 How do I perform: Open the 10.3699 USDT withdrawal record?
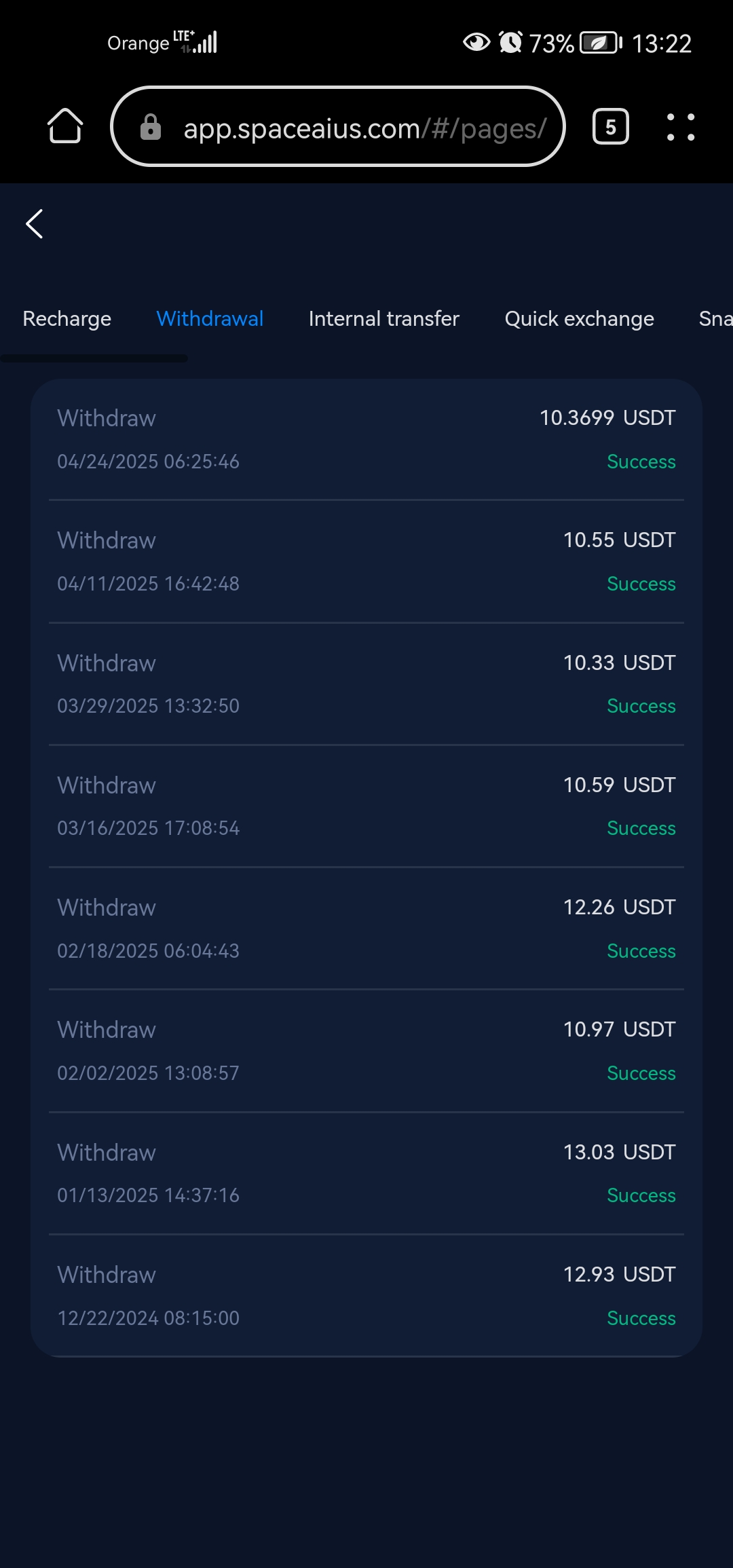tap(366, 440)
